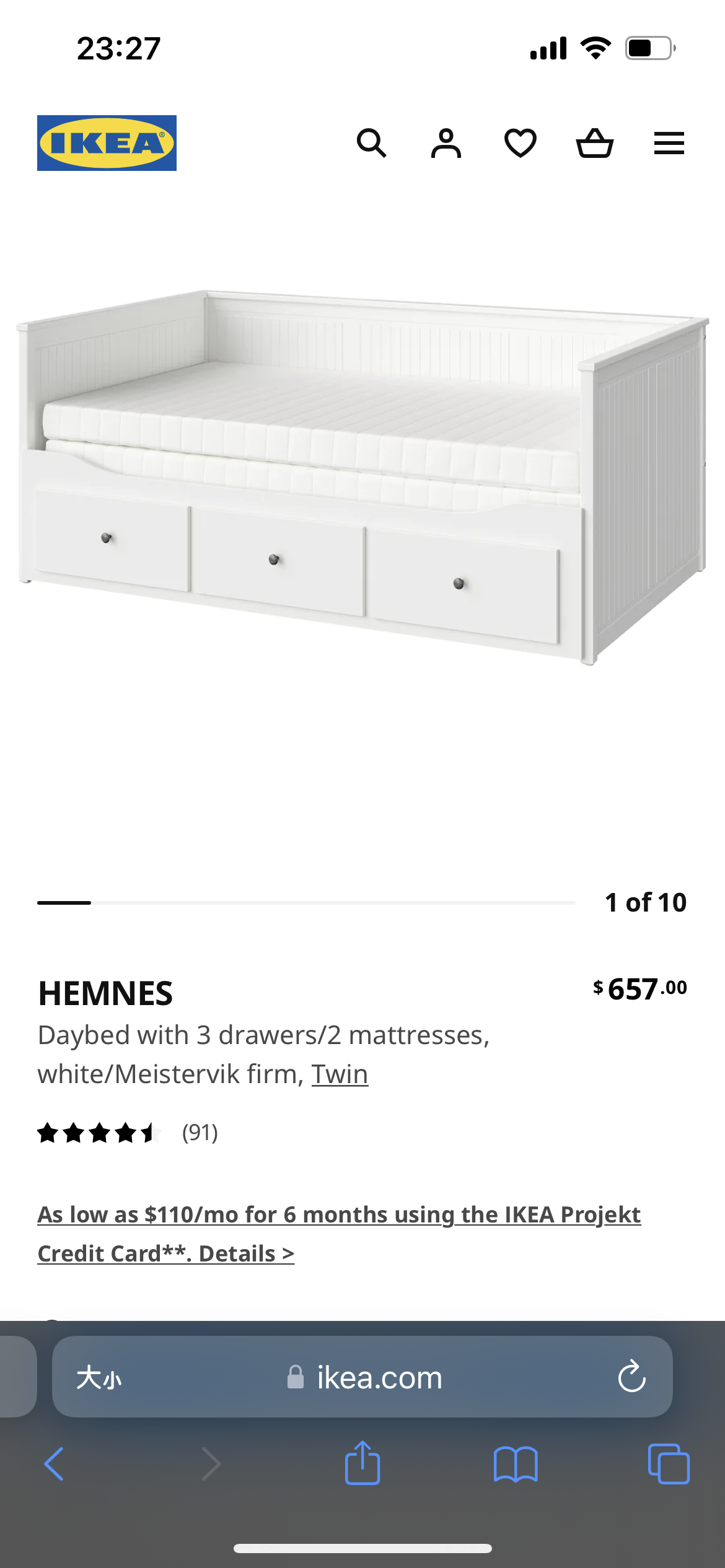Open the shopping basket
Image resolution: width=725 pixels, height=1568 pixels.
click(595, 144)
